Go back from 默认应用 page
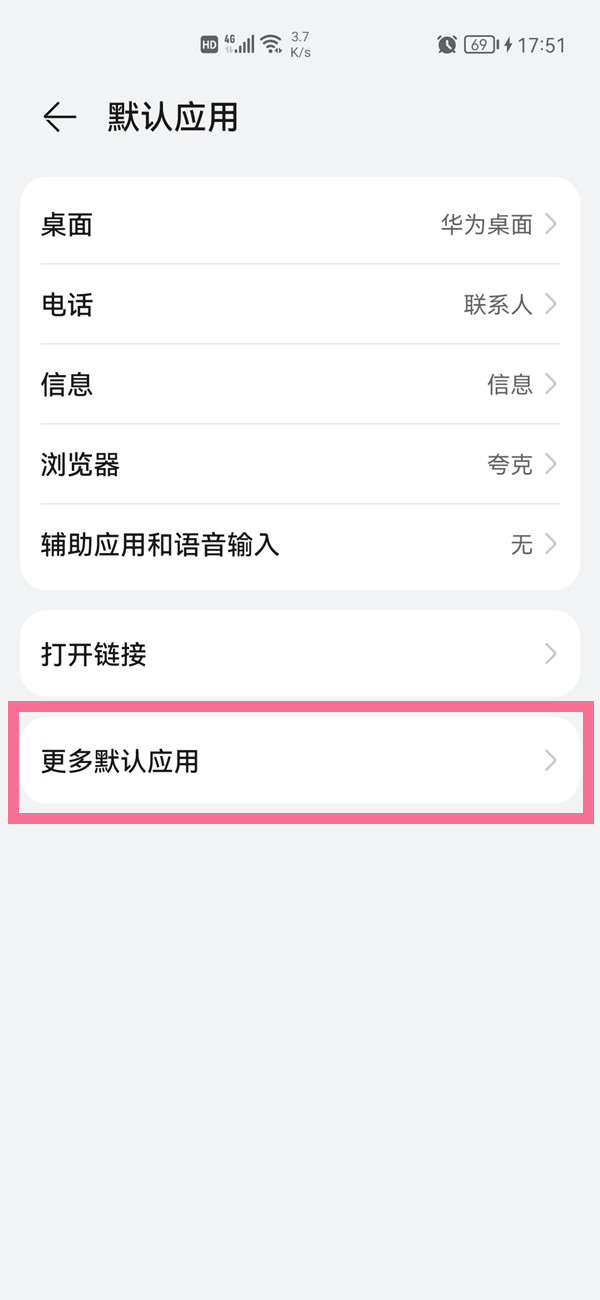Screen dimensions: 600x1300 [x=59, y=118]
